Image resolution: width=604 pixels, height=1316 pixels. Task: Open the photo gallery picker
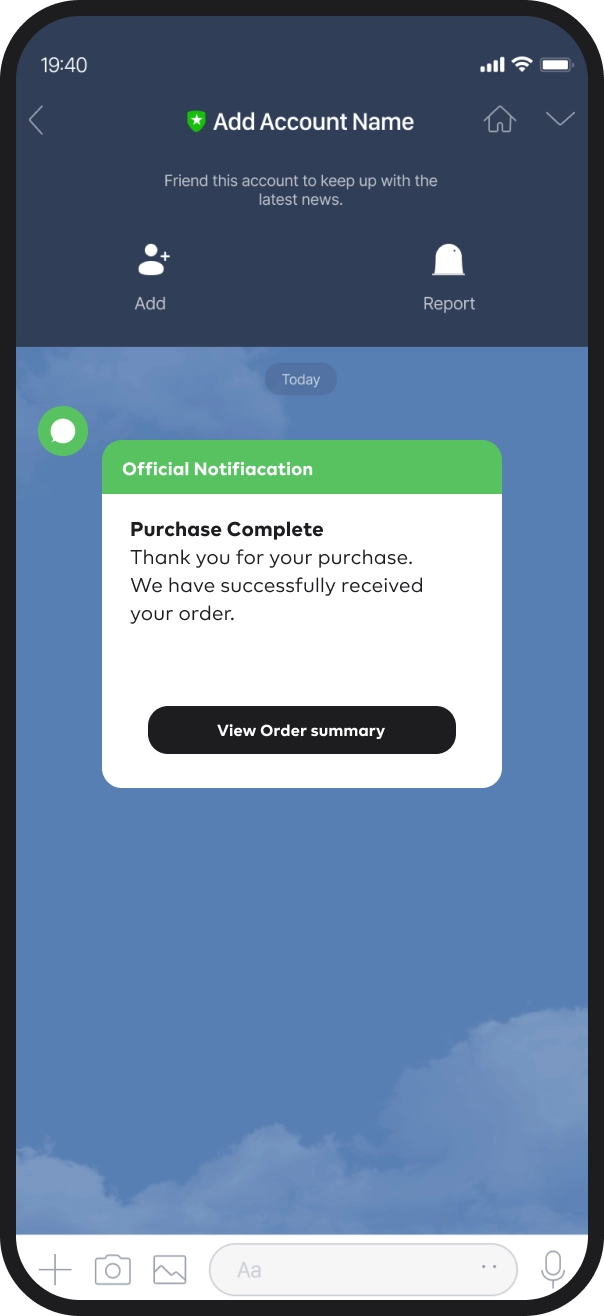(x=170, y=1270)
